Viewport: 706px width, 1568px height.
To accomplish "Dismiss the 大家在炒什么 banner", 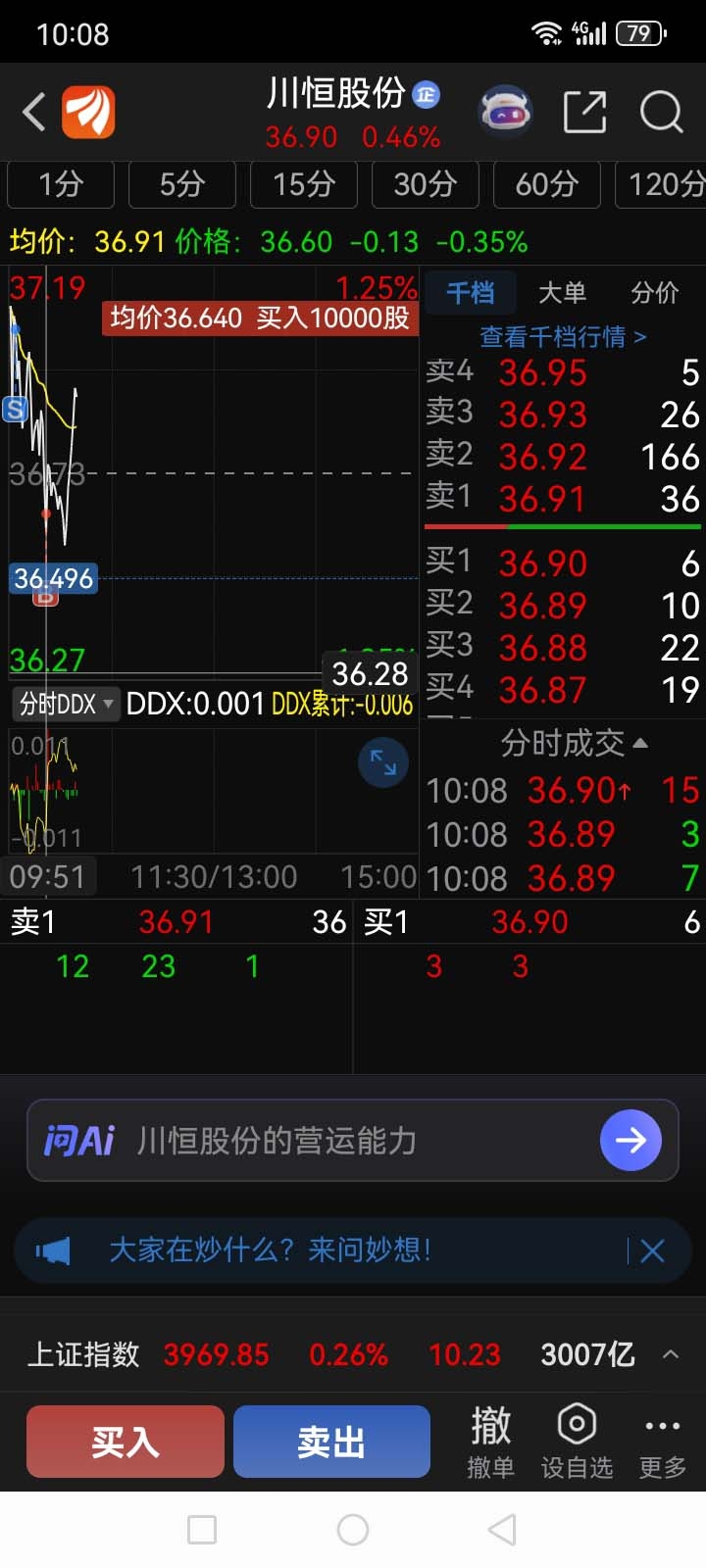I will point(652,1249).
